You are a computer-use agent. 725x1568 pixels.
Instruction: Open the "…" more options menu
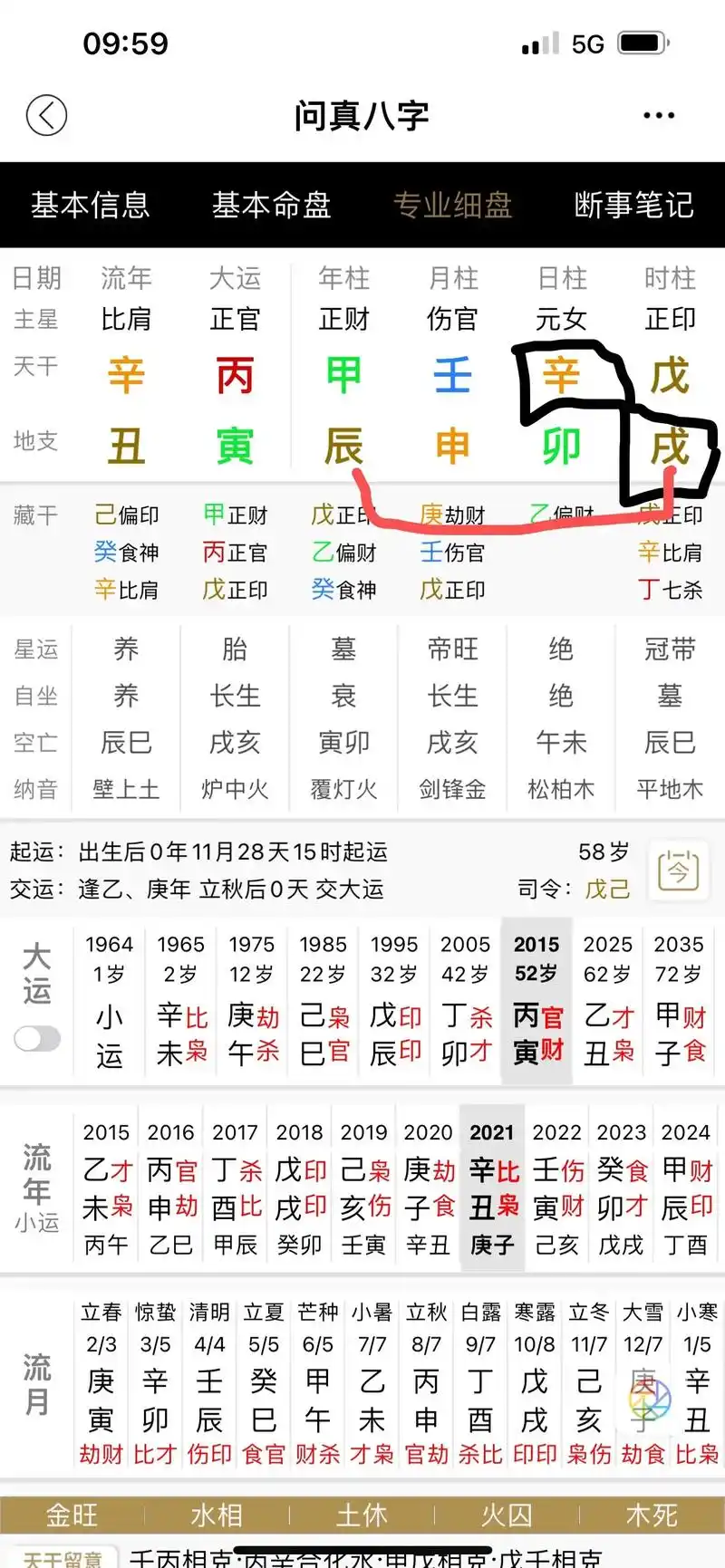658,116
